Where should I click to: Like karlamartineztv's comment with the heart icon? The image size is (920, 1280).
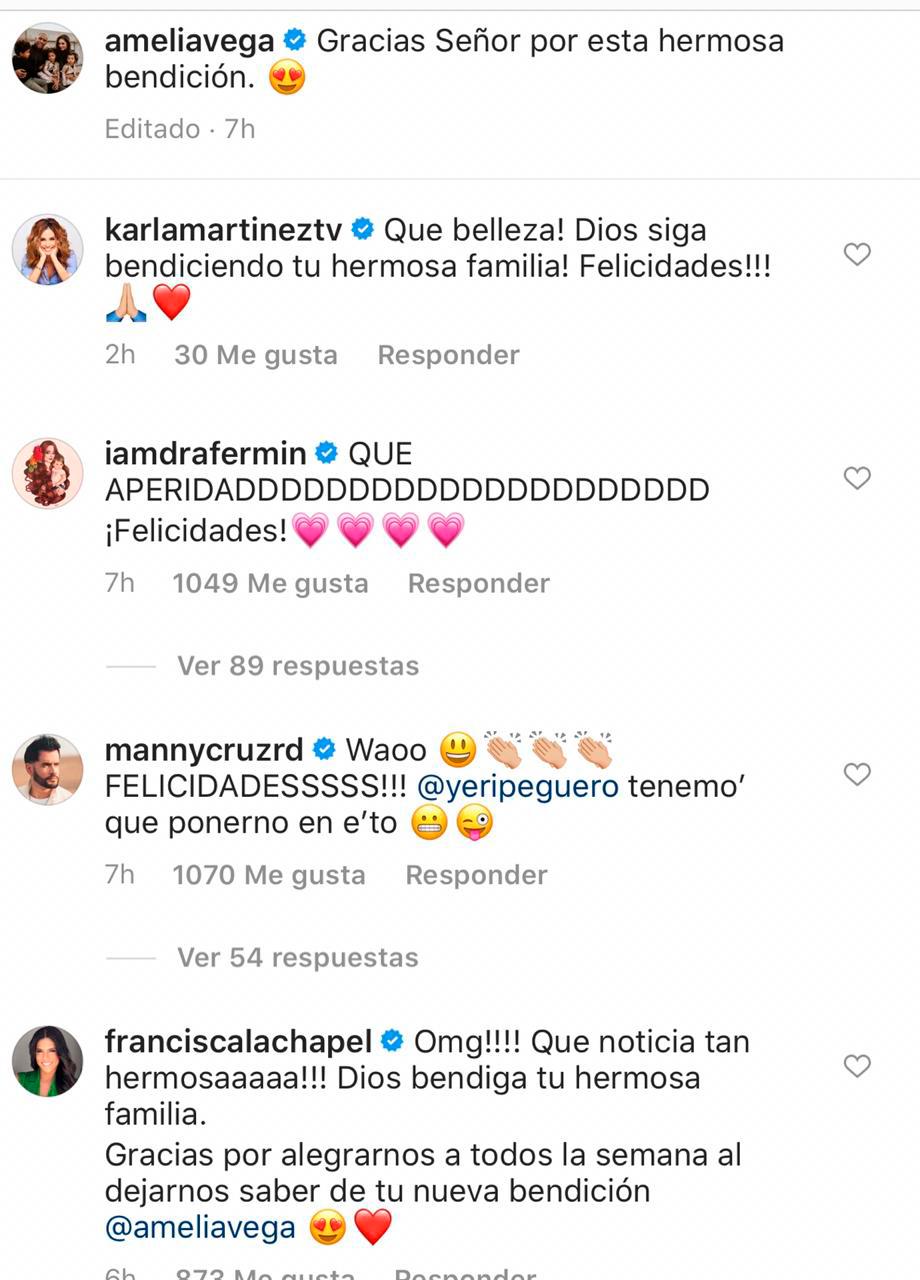coord(857,255)
